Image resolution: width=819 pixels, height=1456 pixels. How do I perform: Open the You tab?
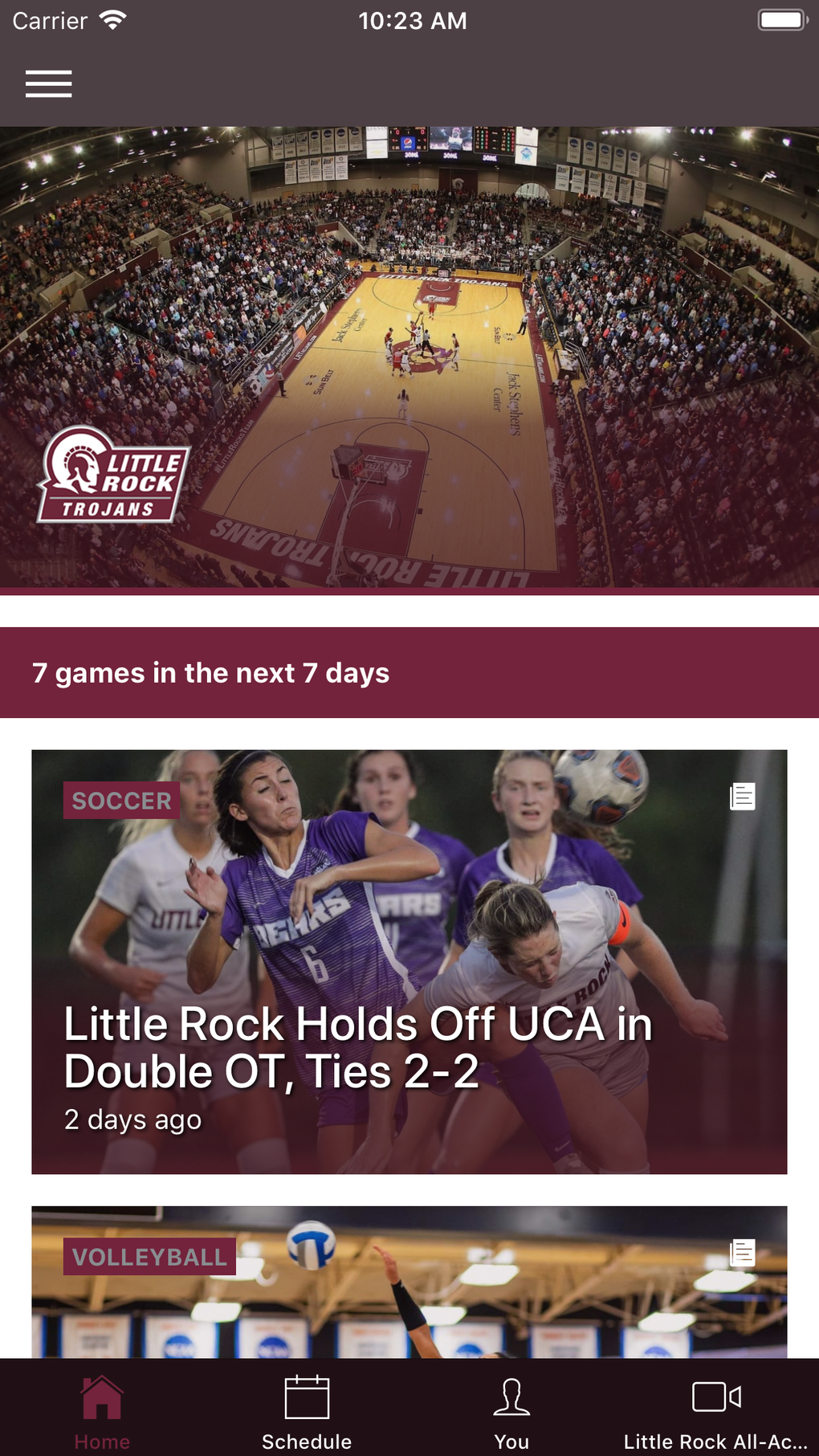tap(511, 1411)
